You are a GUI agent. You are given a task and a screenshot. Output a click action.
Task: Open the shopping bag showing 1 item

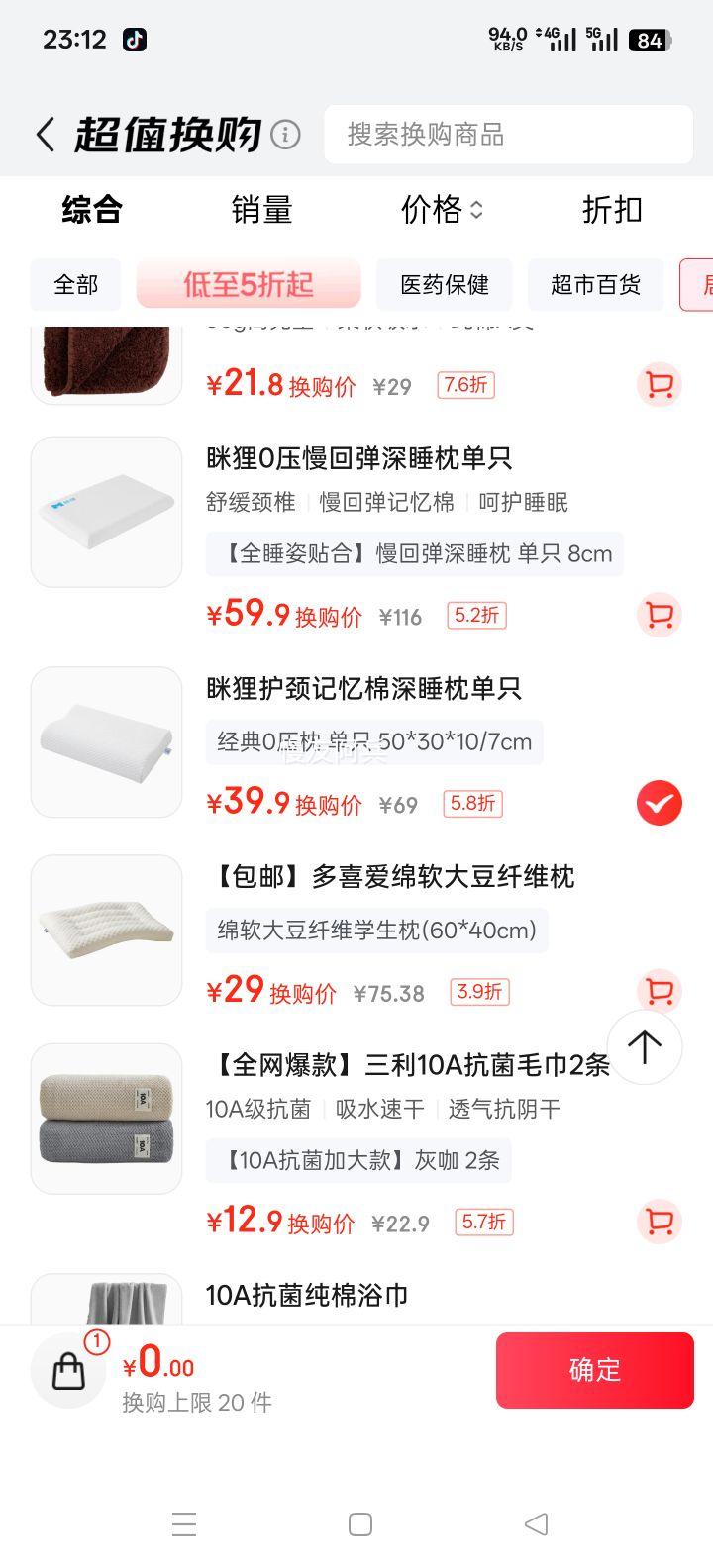(x=67, y=1370)
